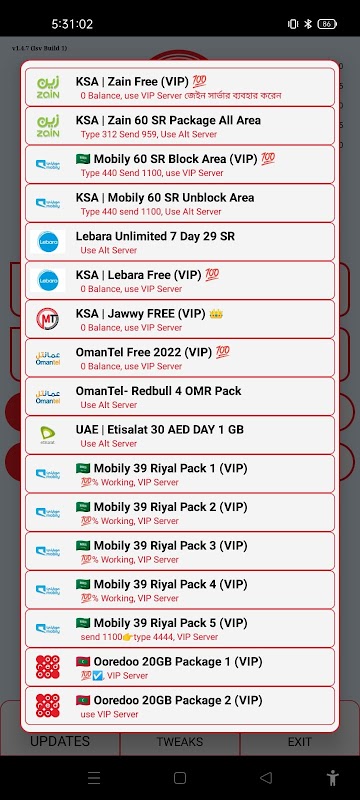The image size is (360, 800).
Task: Pick Mobily 39 Riyal Pack 2 (VIP)
Action: tap(180, 512)
